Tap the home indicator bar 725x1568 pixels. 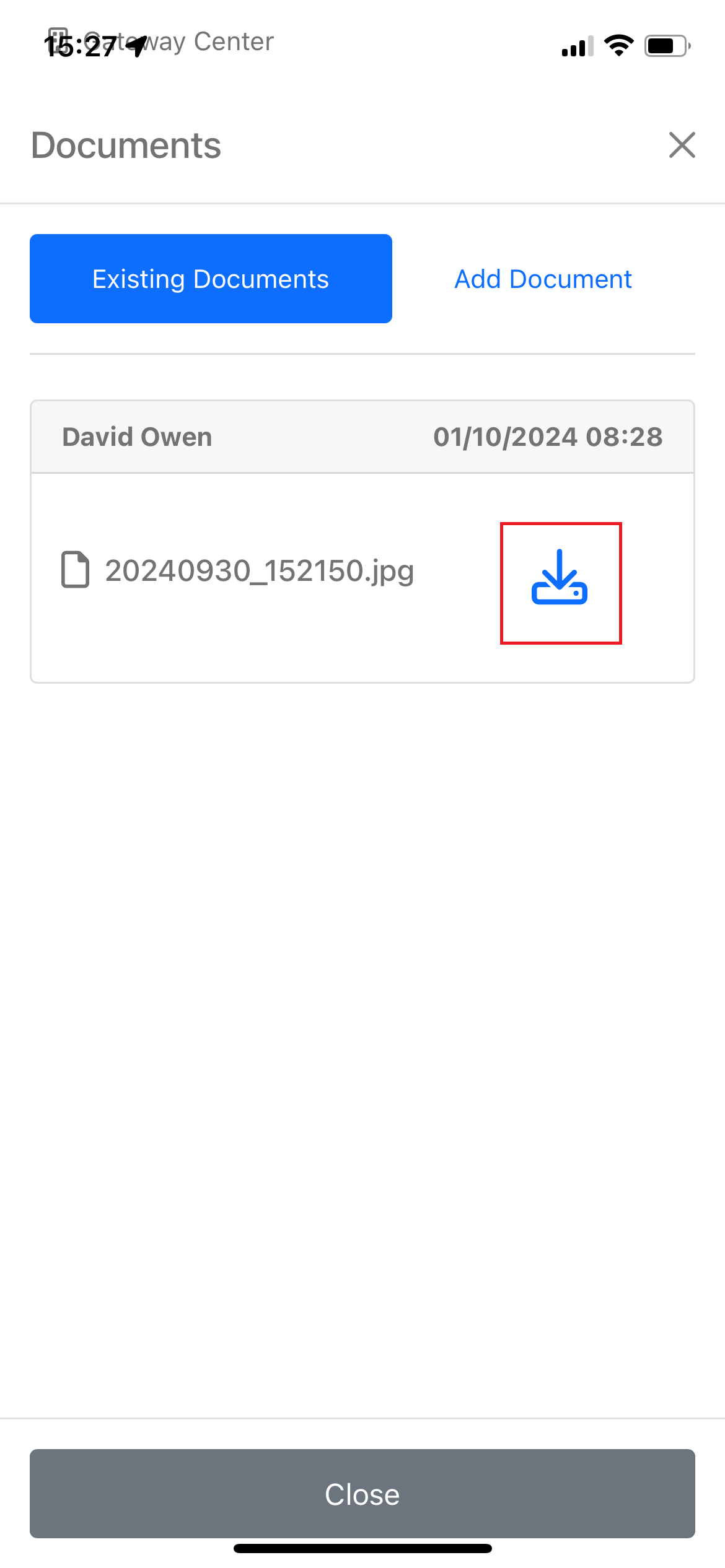point(362,1549)
